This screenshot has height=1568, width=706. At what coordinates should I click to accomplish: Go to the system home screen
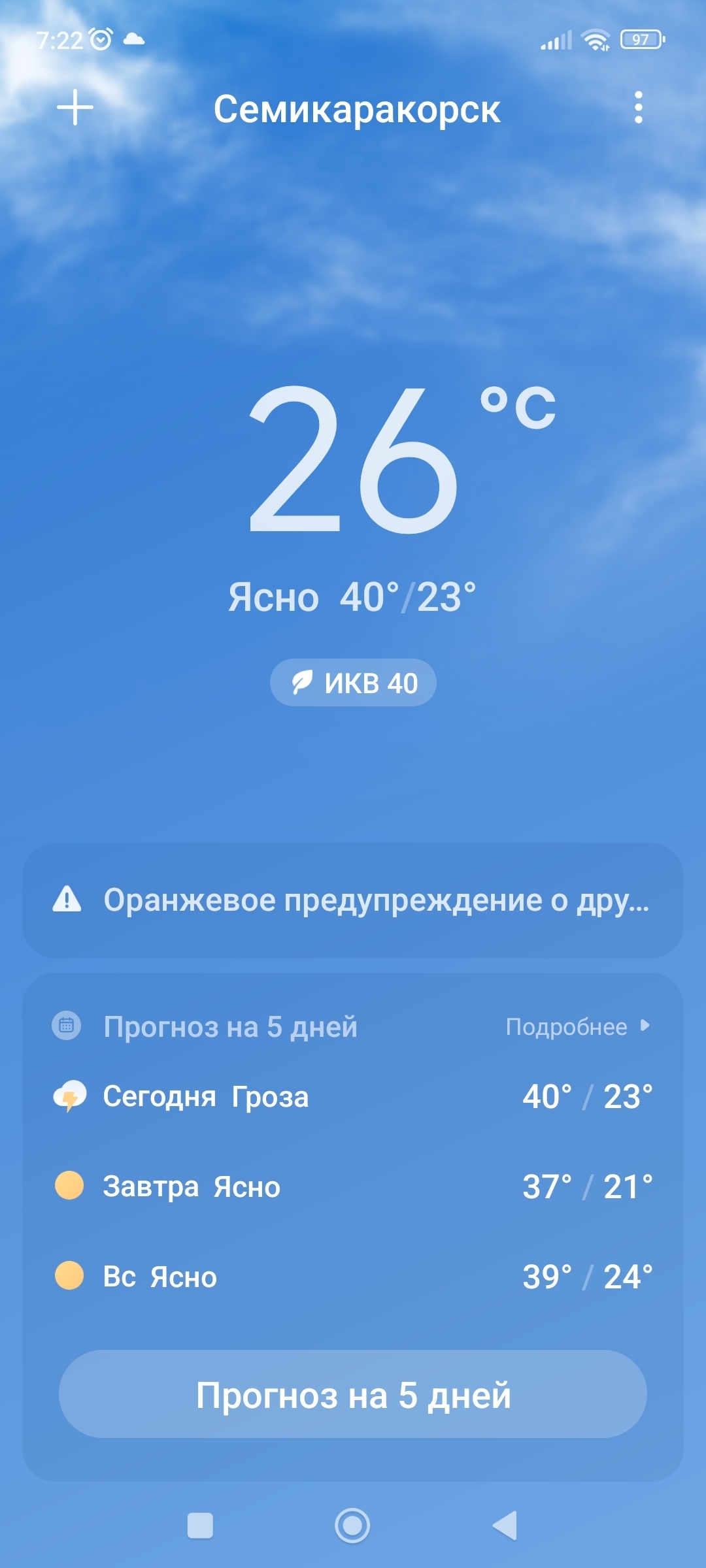point(352,1526)
